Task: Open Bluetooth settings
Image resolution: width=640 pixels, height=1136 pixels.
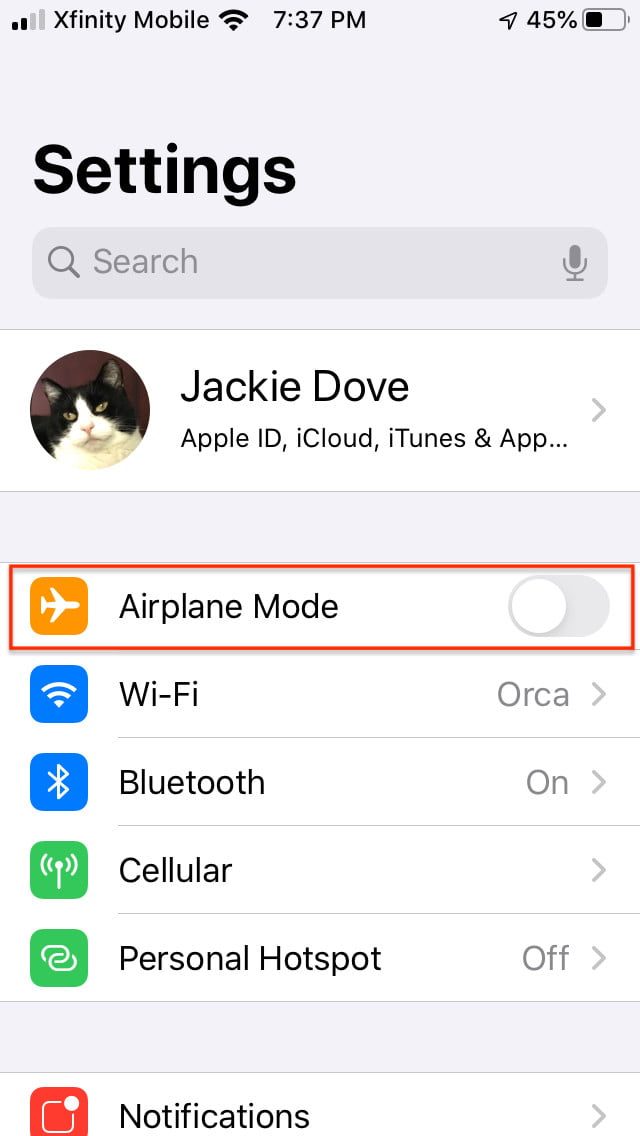Action: pyautogui.click(x=320, y=783)
